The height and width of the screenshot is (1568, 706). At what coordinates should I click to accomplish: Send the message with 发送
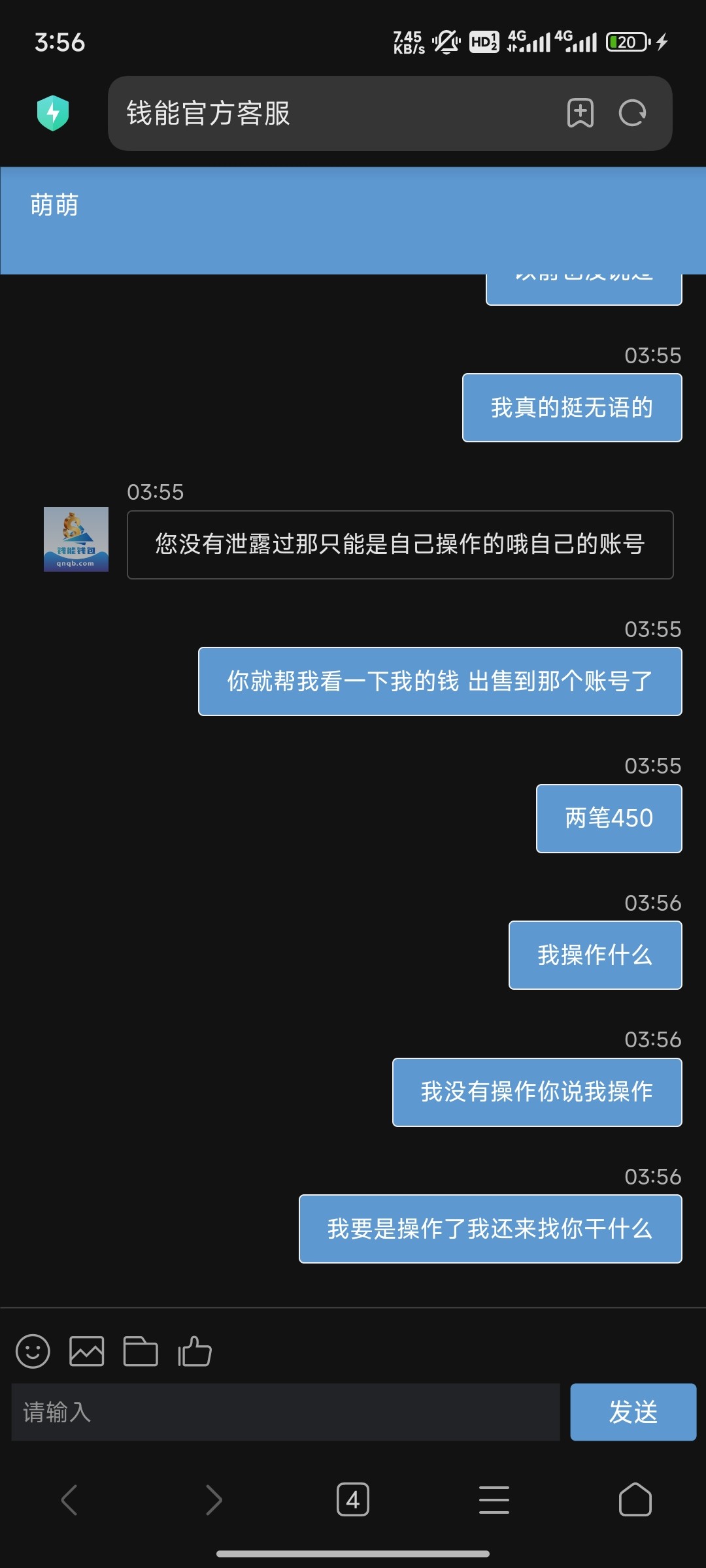pos(633,1412)
